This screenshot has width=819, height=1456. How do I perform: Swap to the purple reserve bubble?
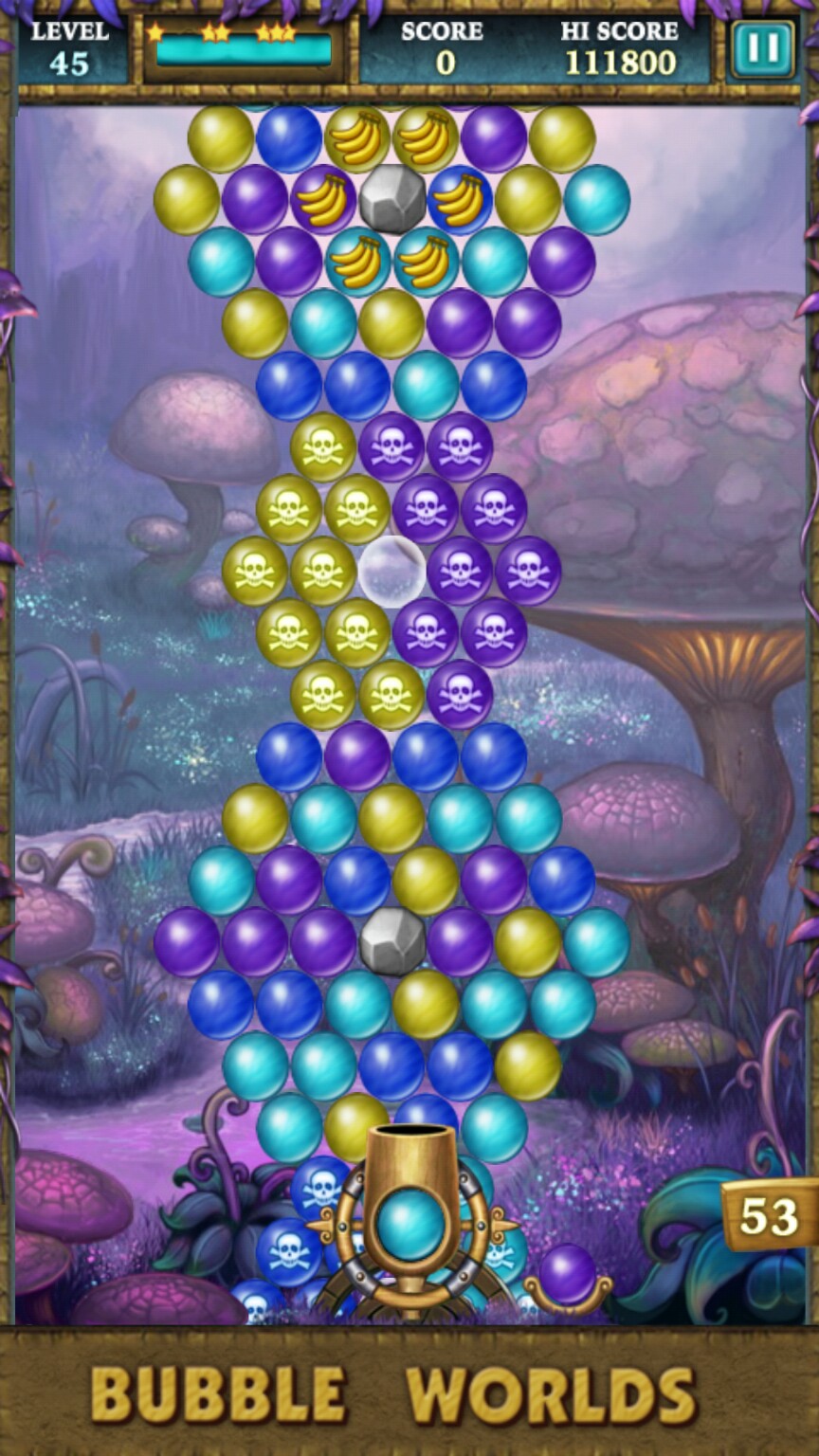click(x=567, y=1274)
